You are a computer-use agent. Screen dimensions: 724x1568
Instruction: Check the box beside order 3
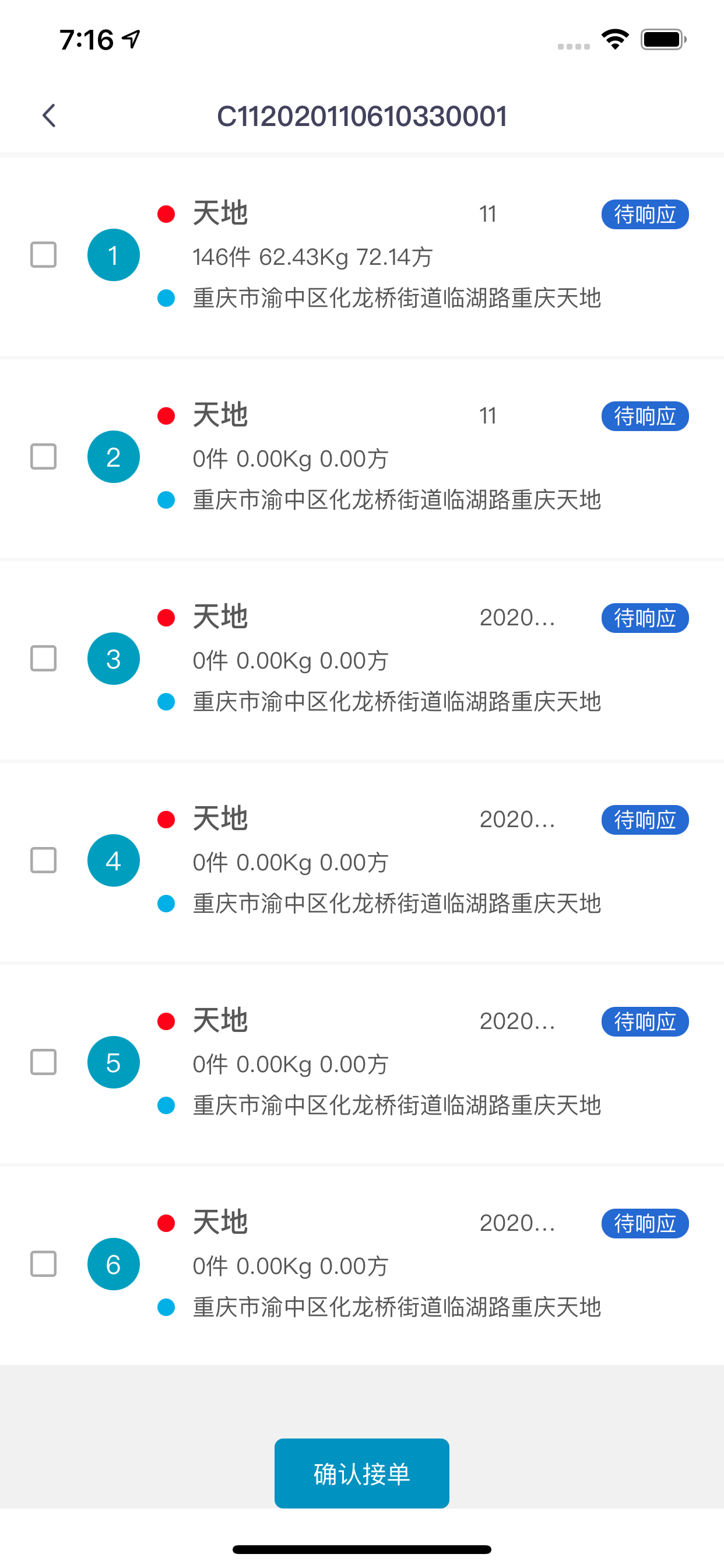[x=43, y=659]
